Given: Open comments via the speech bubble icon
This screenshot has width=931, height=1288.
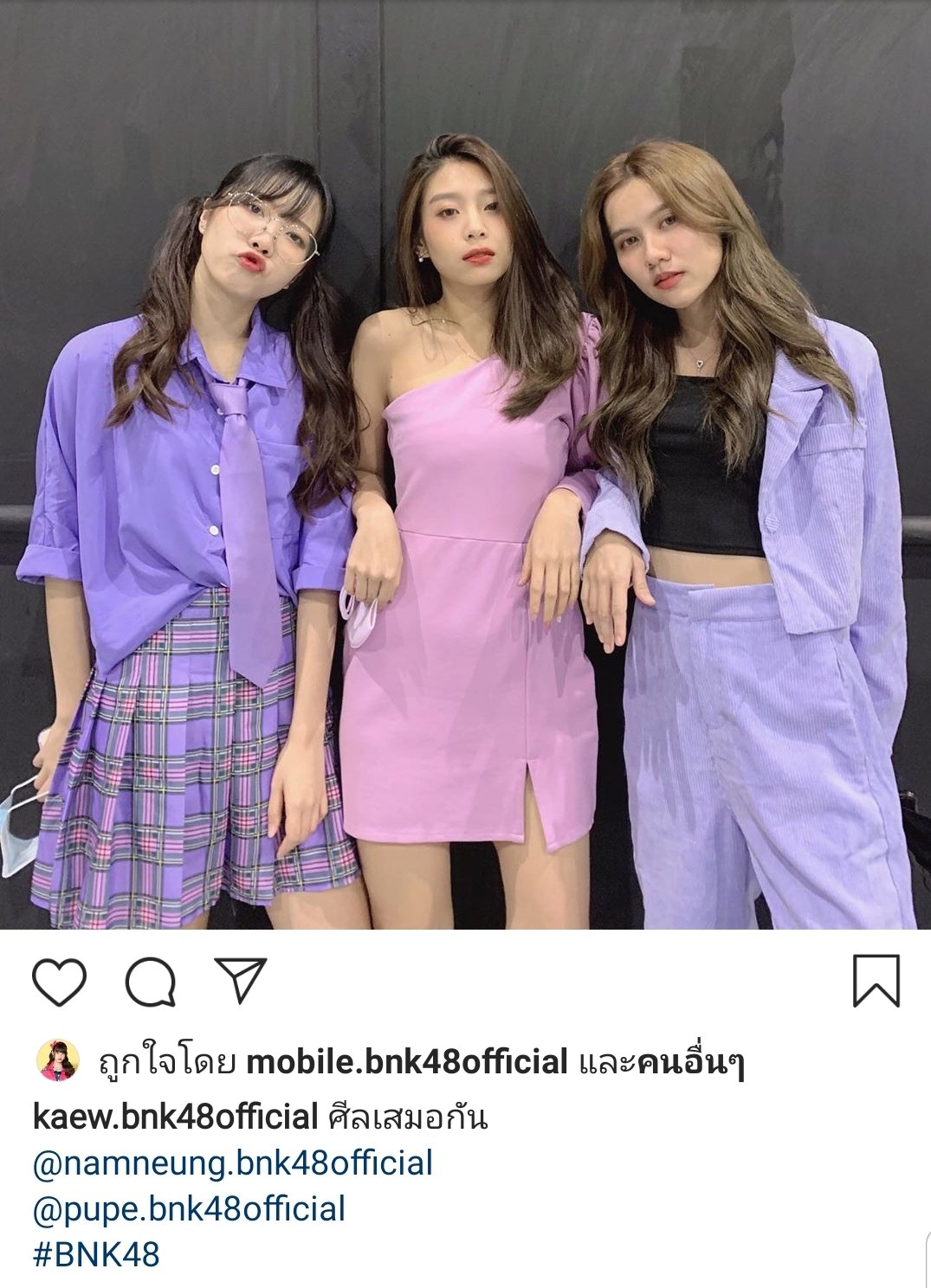Looking at the screenshot, I should [x=151, y=982].
